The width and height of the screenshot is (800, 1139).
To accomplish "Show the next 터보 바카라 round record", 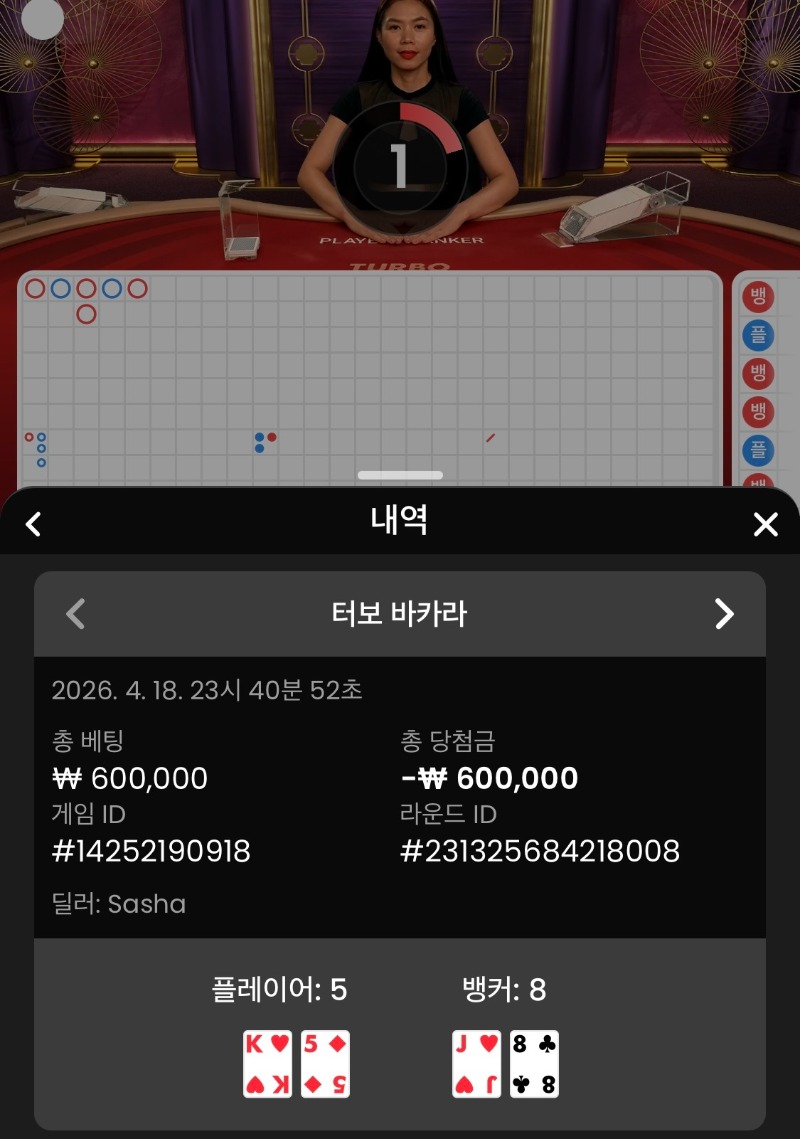I will (x=724, y=613).
